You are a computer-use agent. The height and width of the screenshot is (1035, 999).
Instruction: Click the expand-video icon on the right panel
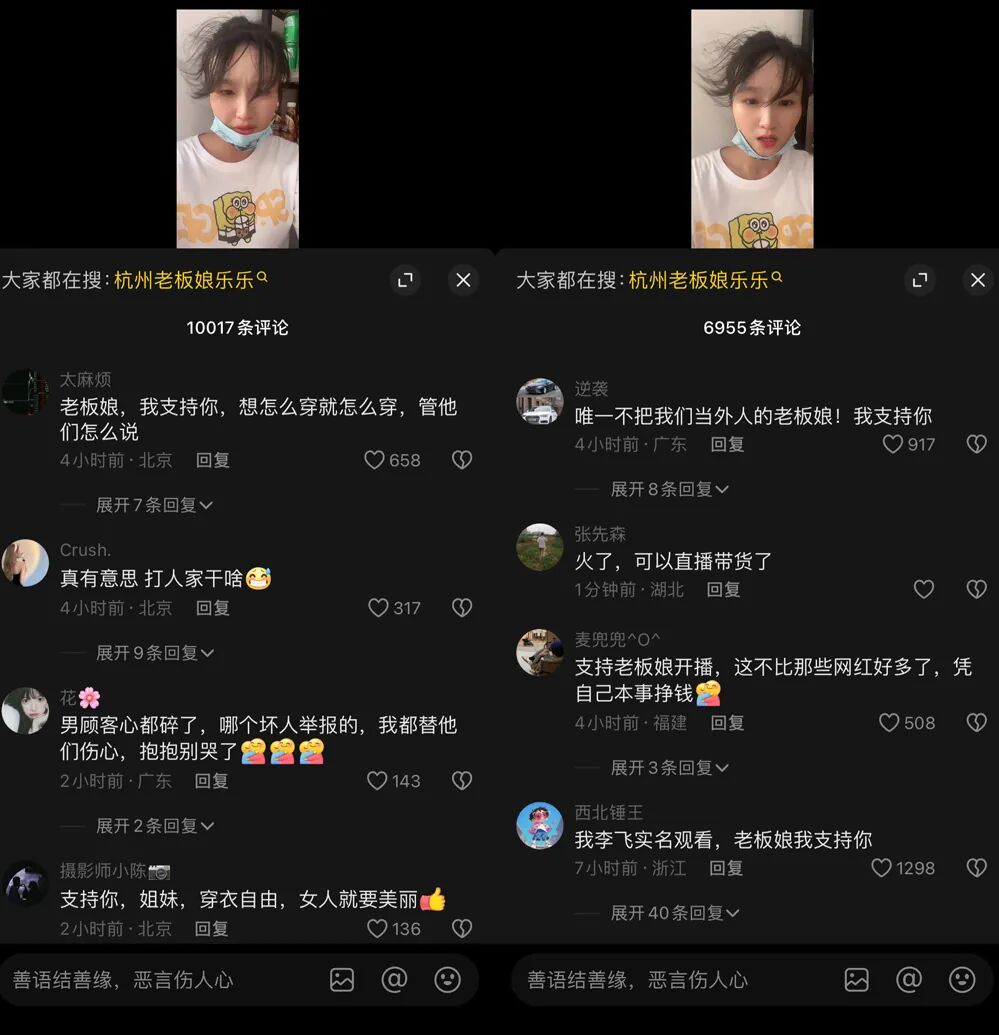pyautogui.click(x=920, y=280)
